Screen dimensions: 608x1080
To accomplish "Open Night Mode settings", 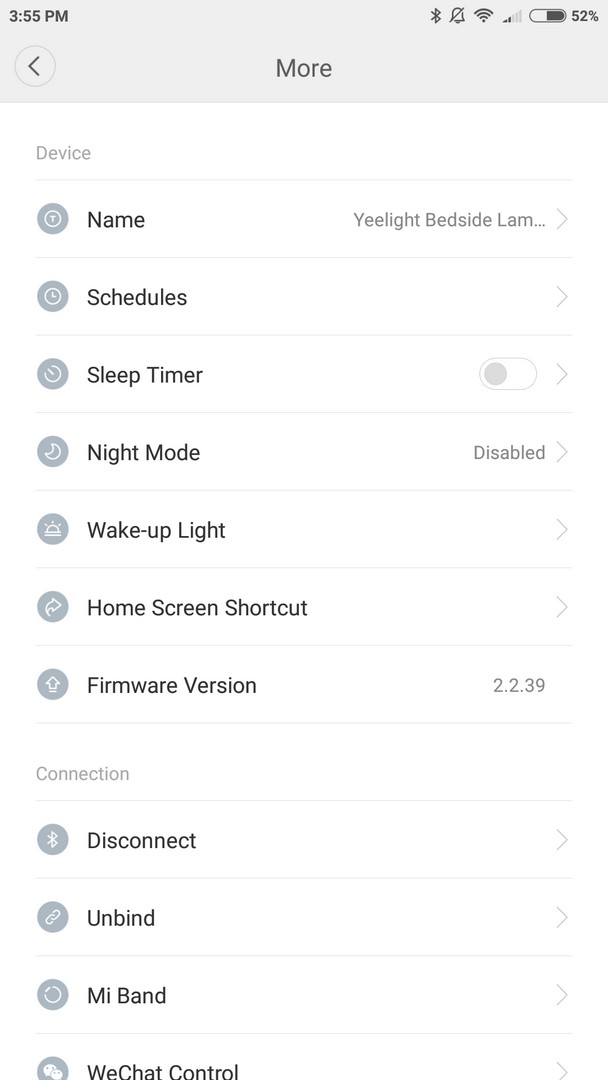I will pos(304,452).
